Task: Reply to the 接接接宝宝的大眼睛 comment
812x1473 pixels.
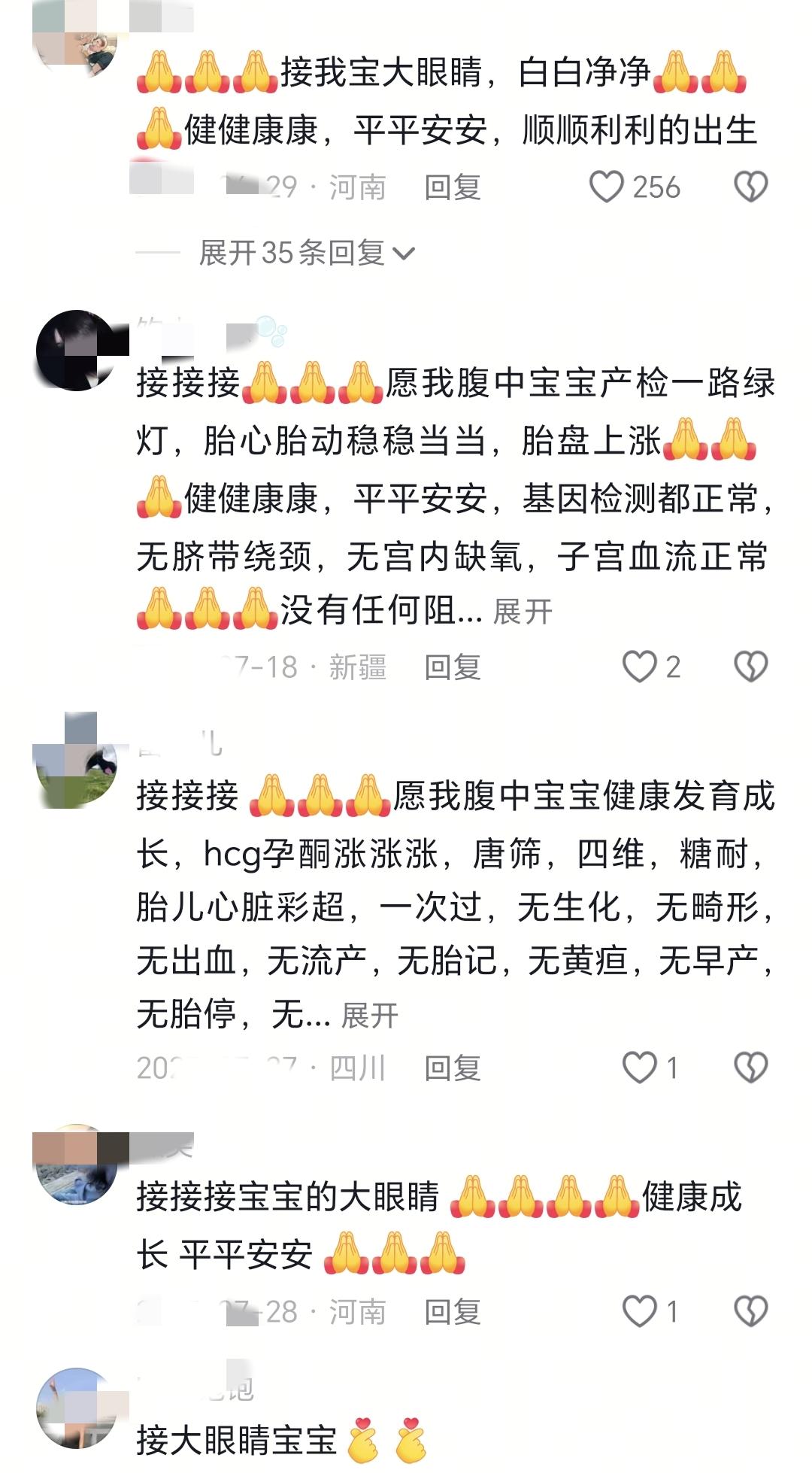Action: pyautogui.click(x=452, y=1311)
